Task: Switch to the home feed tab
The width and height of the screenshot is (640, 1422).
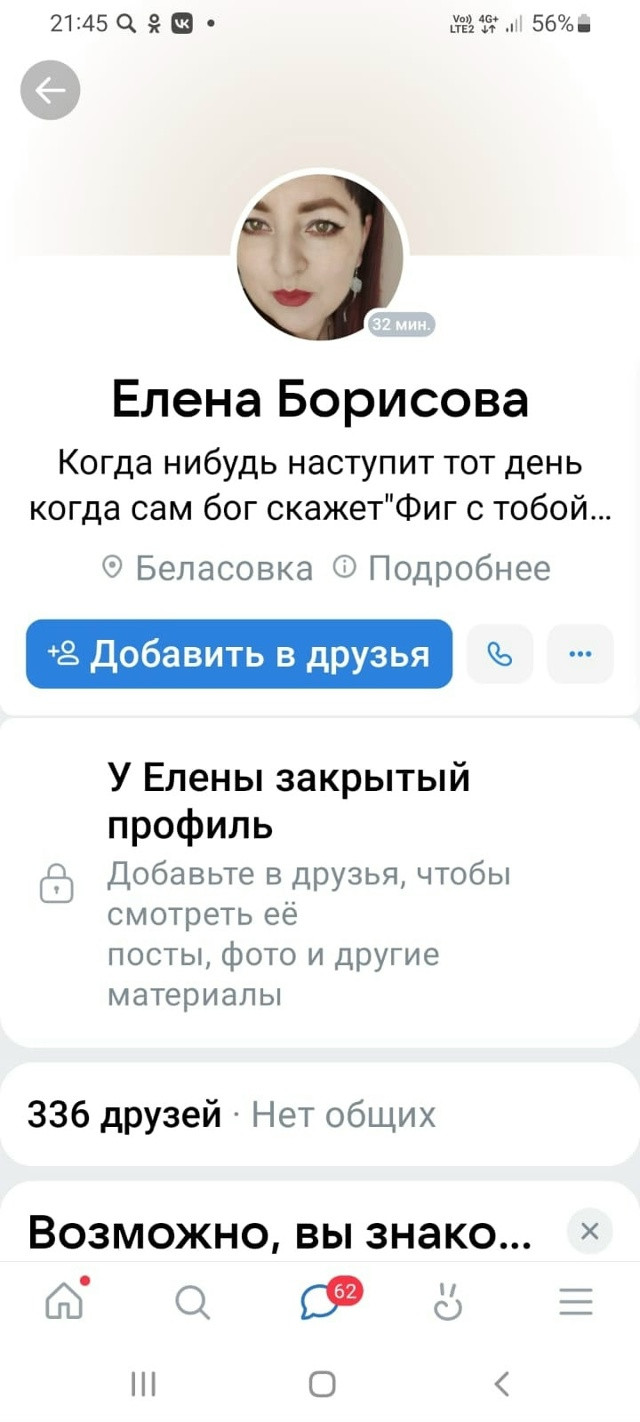Action: [66, 1300]
